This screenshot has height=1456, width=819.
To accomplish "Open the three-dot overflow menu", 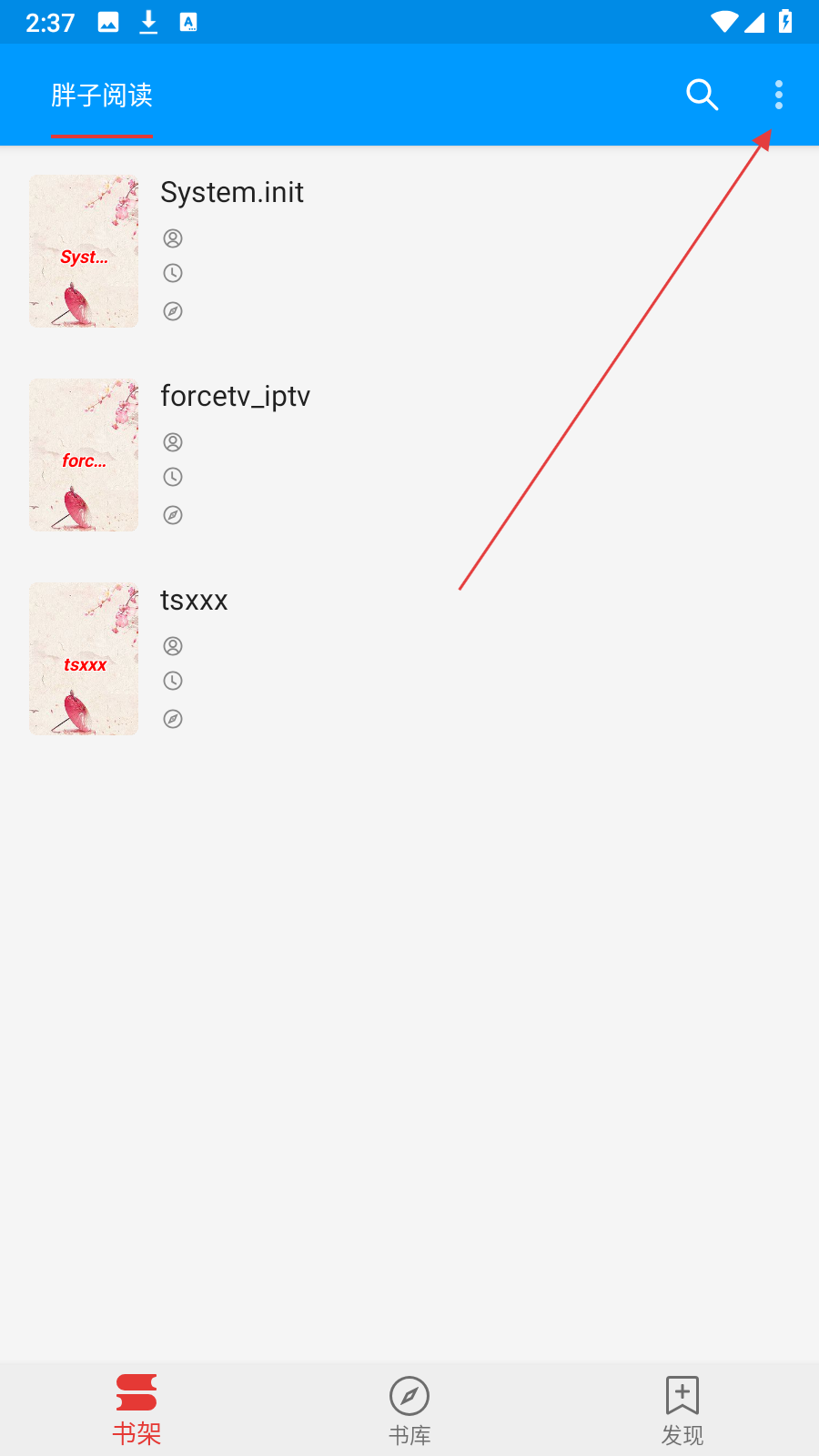I will click(x=778, y=95).
